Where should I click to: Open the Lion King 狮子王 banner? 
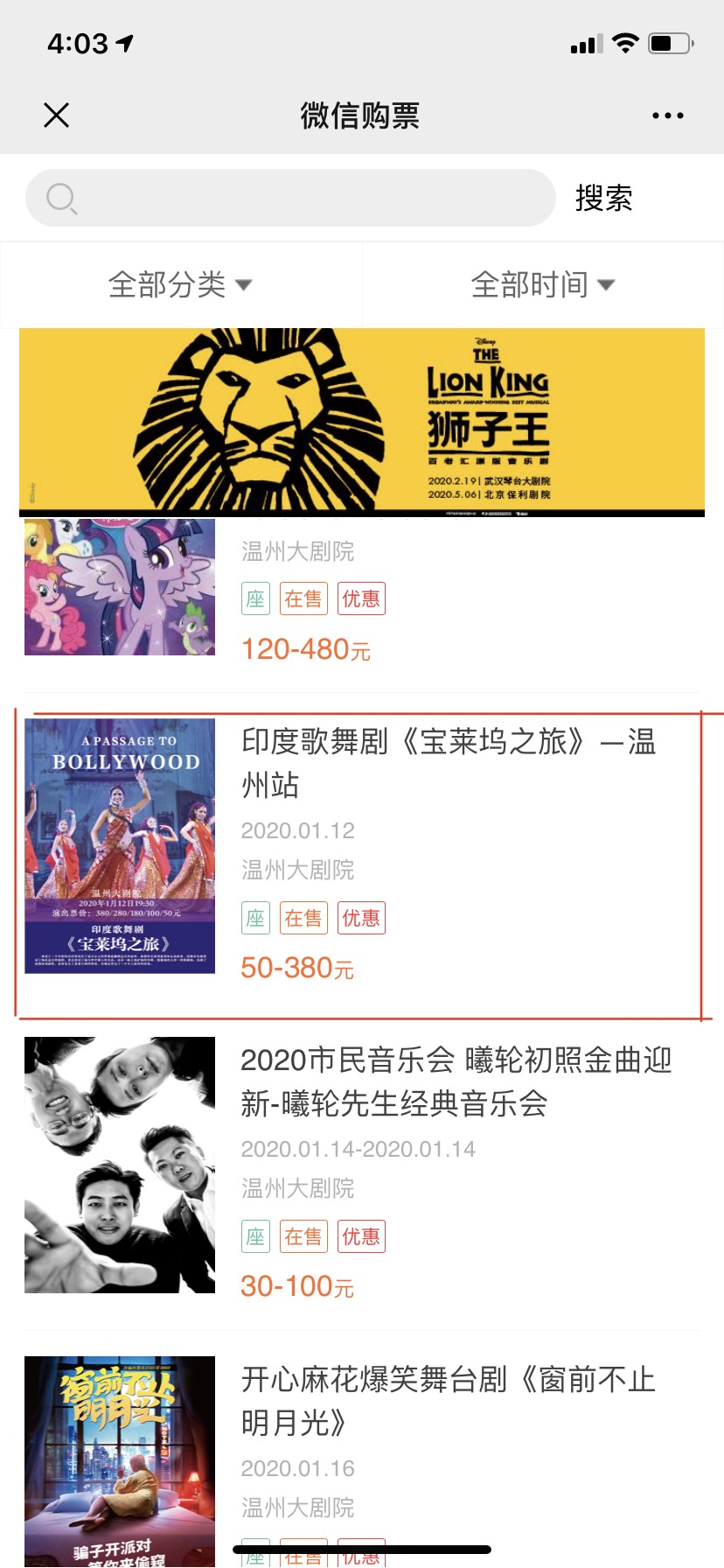tap(362, 422)
